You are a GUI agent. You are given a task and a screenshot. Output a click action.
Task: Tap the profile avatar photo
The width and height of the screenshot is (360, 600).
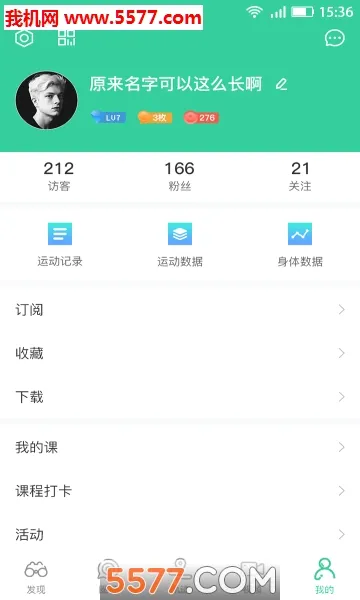[46, 100]
